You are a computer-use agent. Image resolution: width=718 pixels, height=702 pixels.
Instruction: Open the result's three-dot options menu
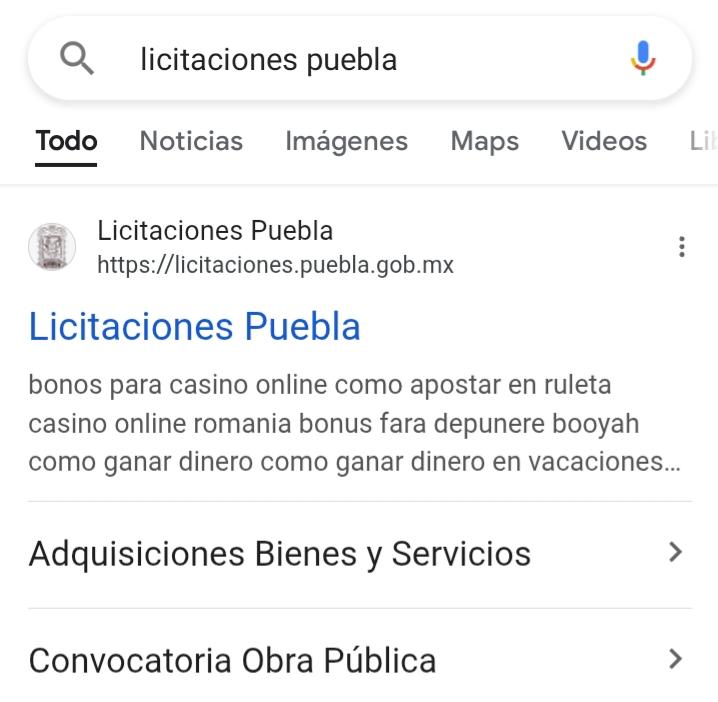coord(681,247)
